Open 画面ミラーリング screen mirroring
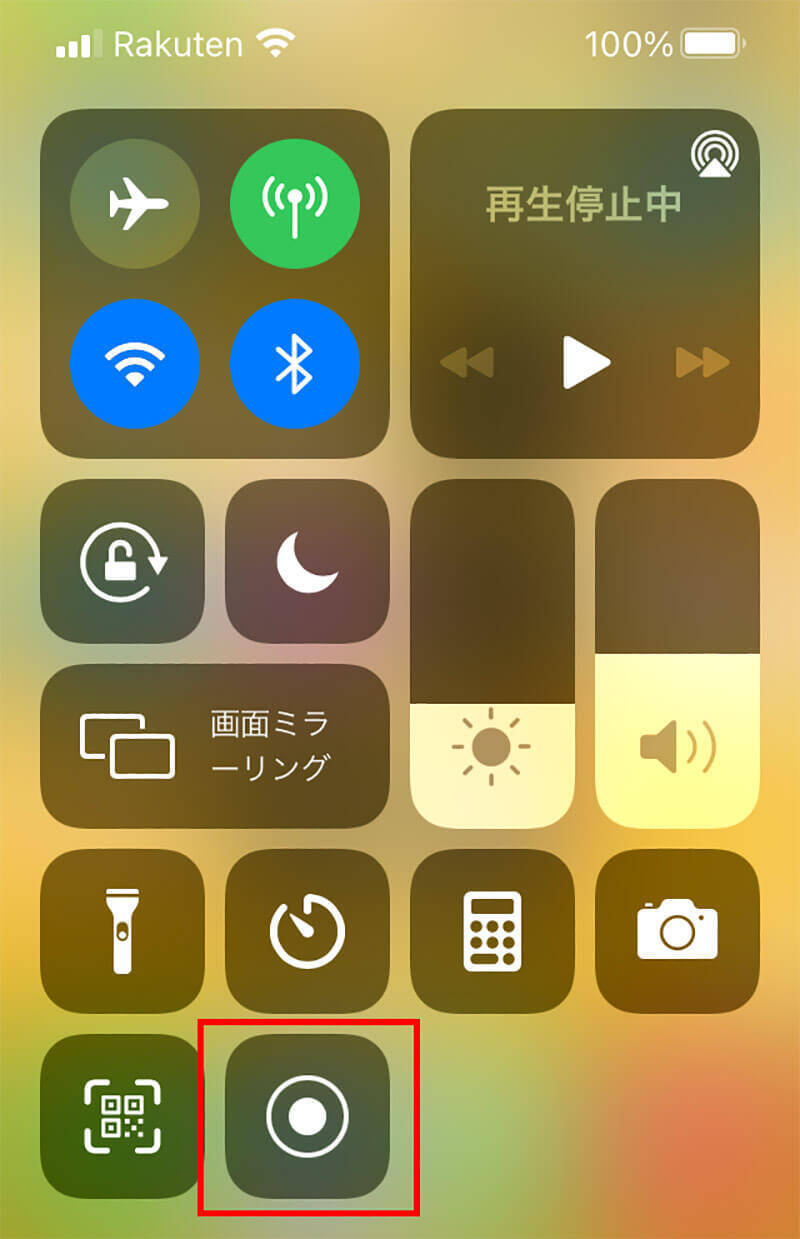Image resolution: width=800 pixels, height=1239 pixels. [x=215, y=745]
